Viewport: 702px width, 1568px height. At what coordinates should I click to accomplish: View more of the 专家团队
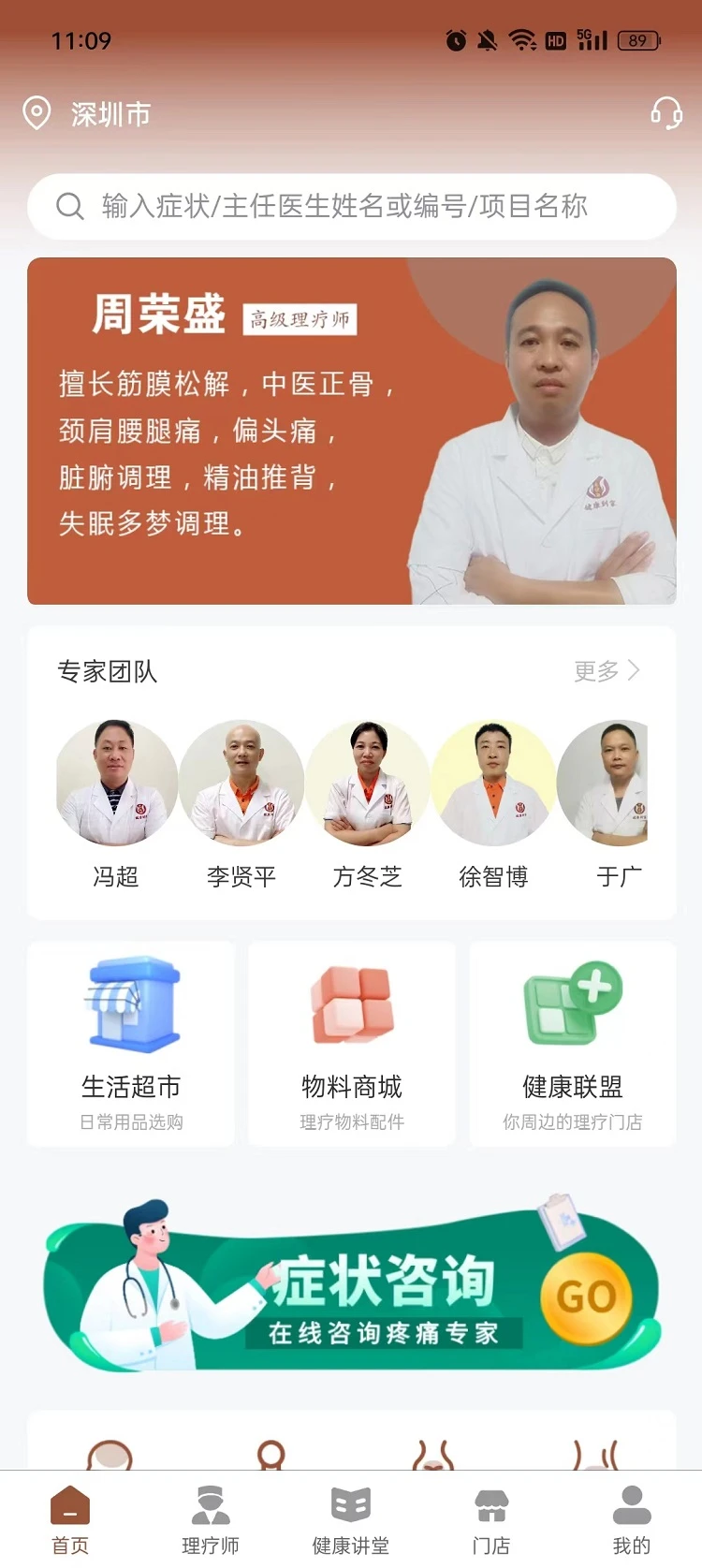pos(607,671)
